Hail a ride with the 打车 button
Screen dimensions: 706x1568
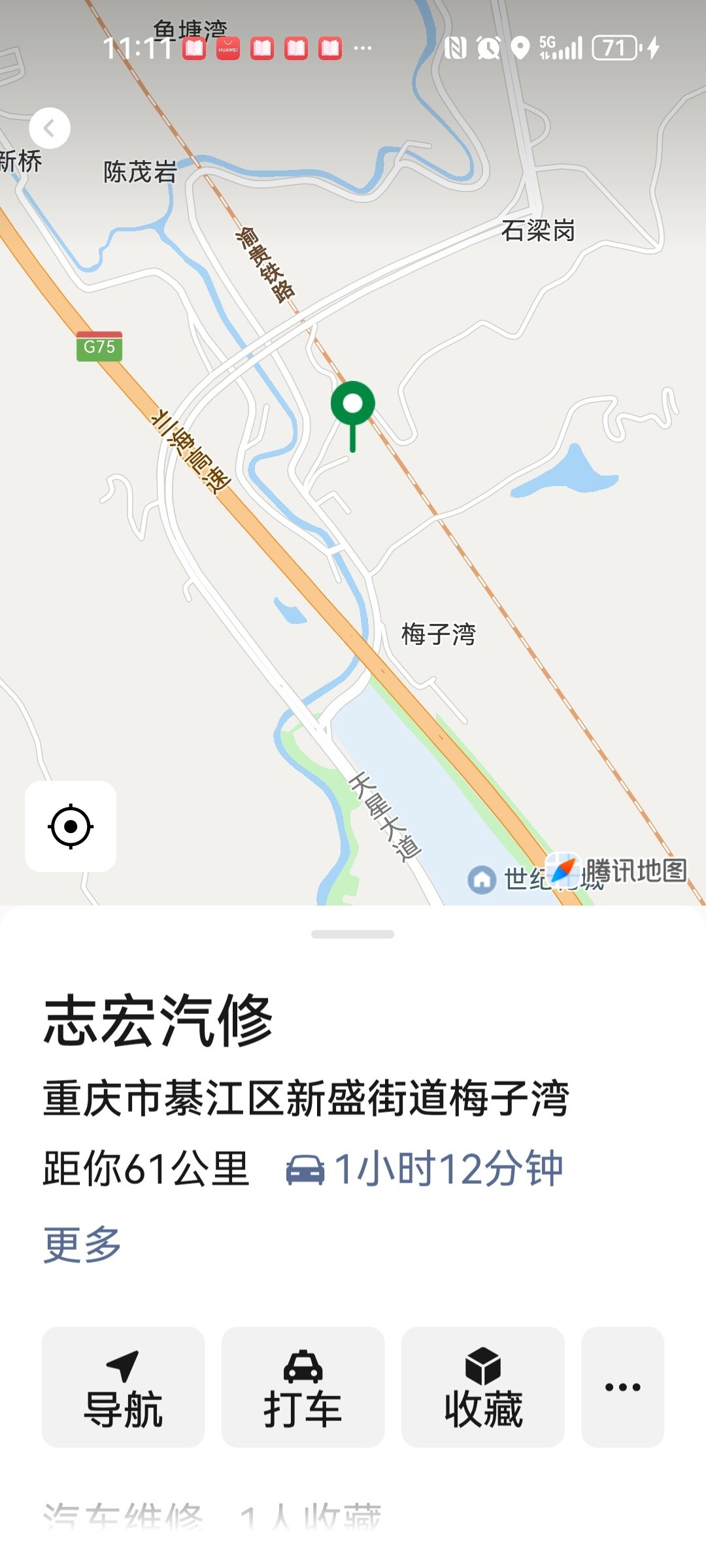(x=303, y=1387)
